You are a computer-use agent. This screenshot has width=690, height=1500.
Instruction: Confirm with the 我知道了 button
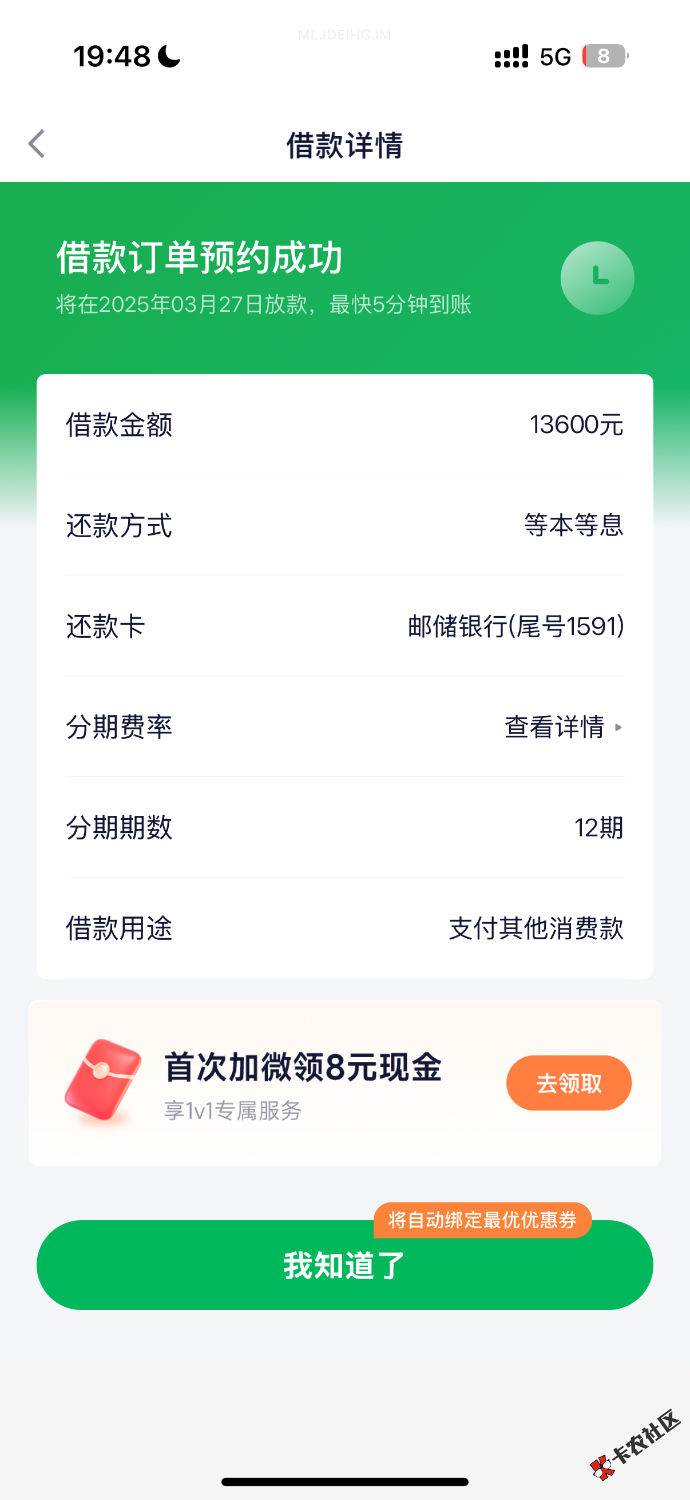pos(344,1266)
